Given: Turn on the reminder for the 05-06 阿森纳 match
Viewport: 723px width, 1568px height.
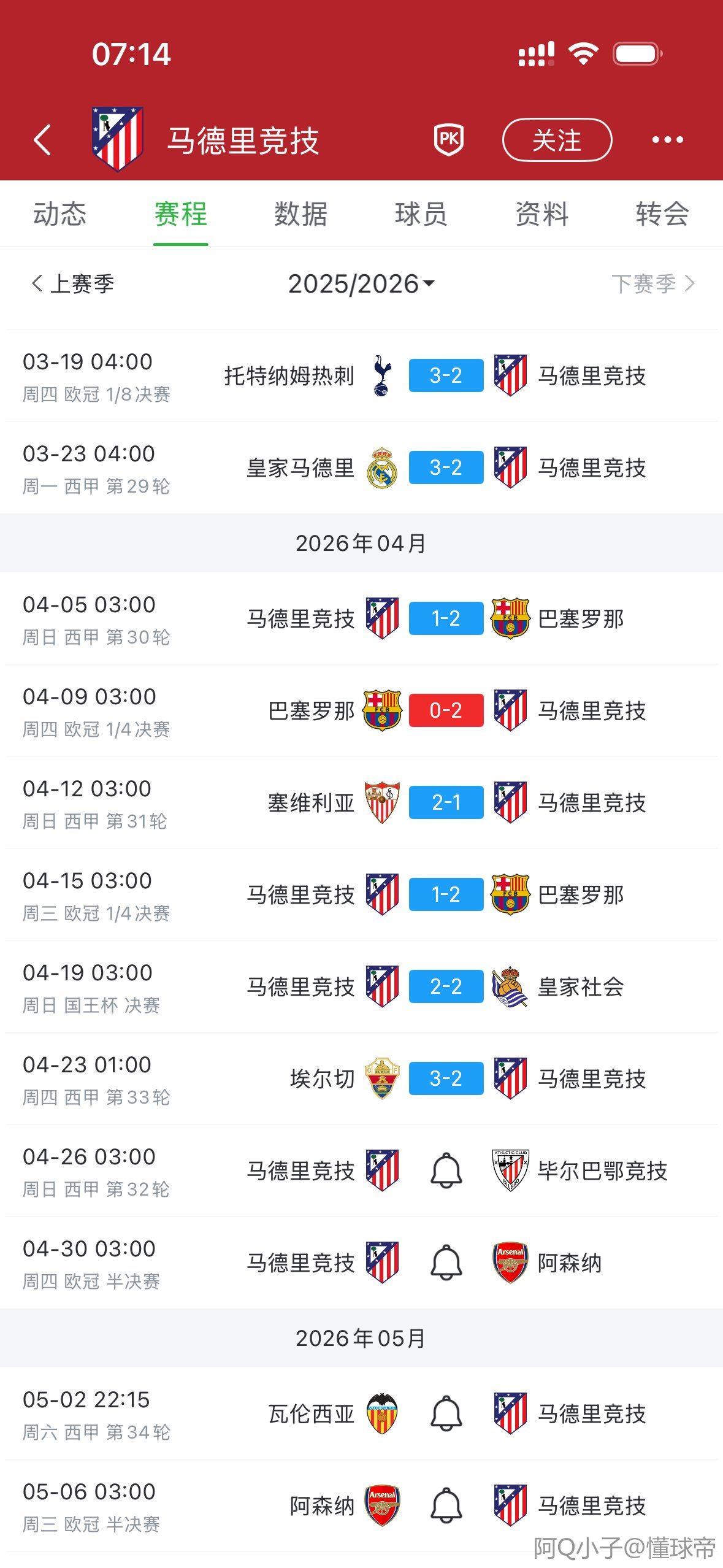Looking at the screenshot, I should [446, 1505].
